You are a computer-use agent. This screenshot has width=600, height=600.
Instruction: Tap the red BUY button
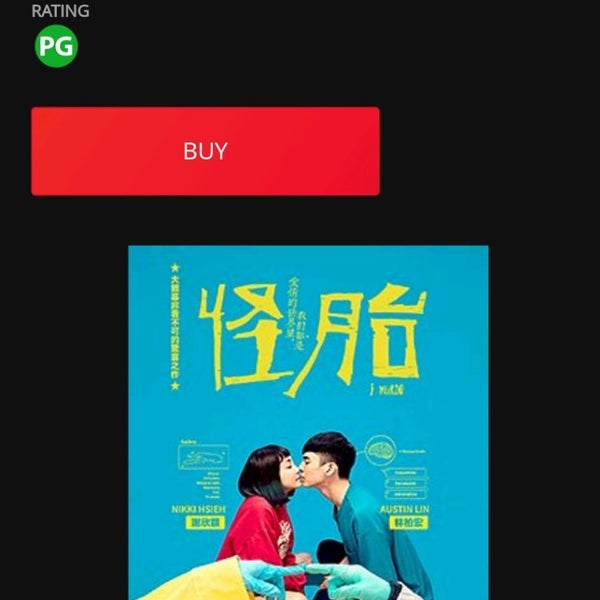(205, 151)
